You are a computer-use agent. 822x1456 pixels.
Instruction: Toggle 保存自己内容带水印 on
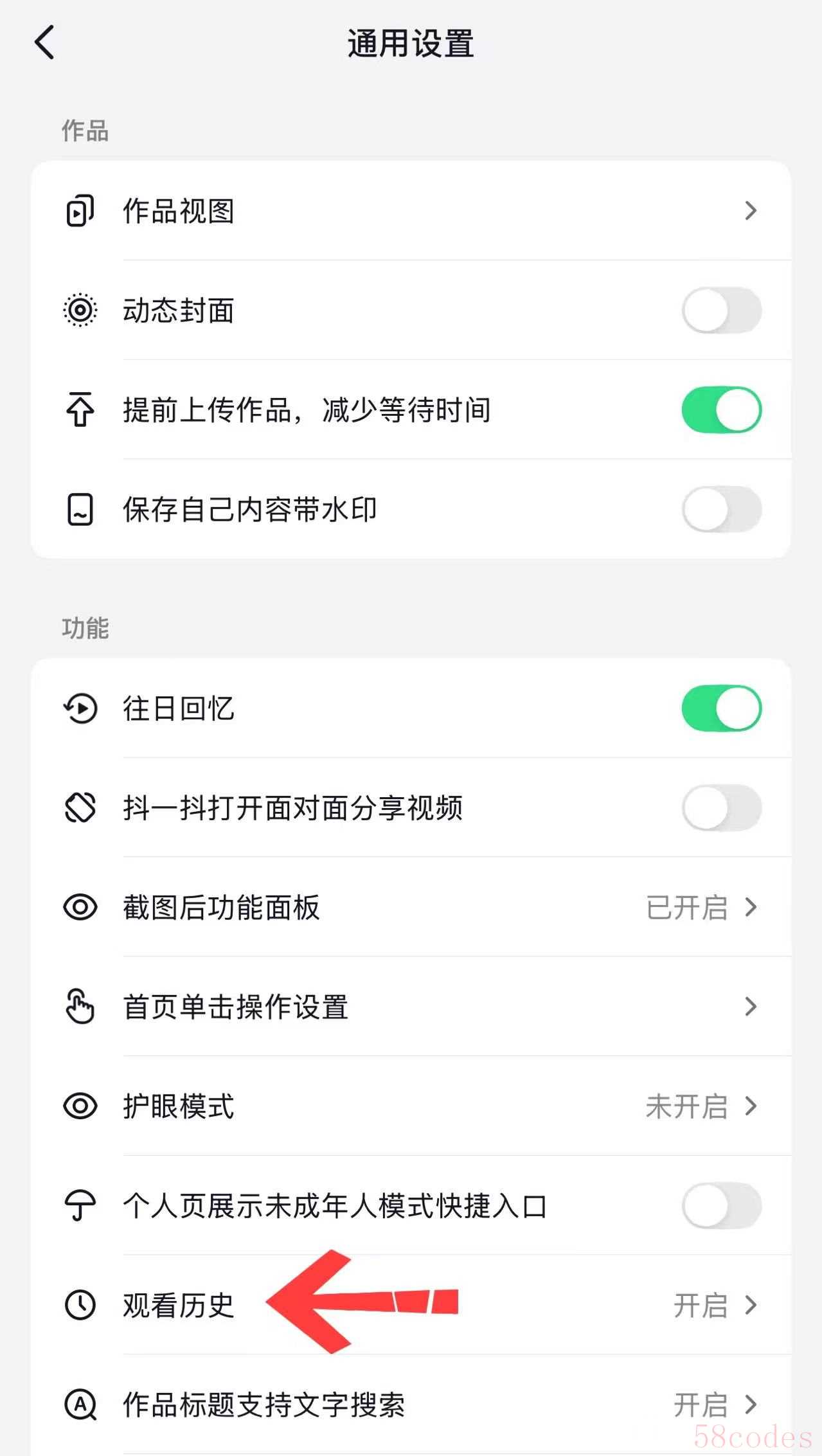click(721, 510)
